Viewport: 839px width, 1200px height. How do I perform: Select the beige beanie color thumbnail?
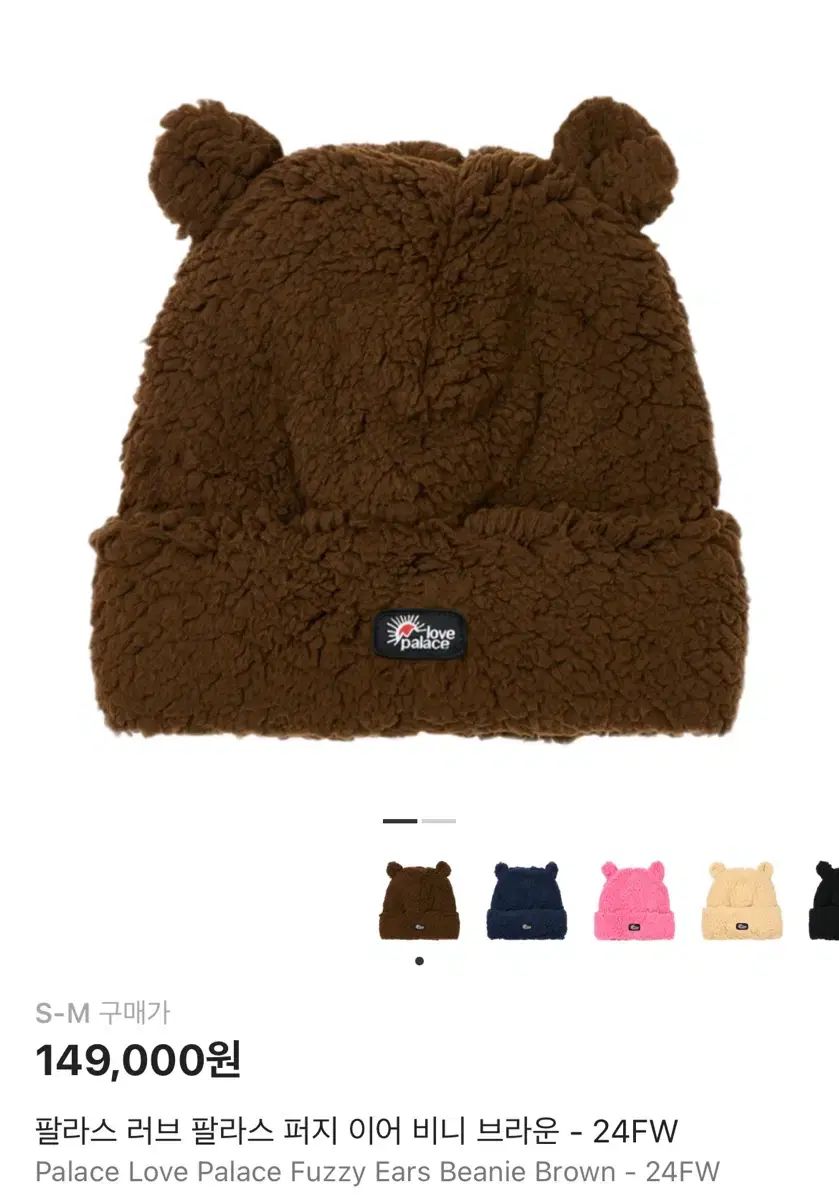click(x=743, y=900)
